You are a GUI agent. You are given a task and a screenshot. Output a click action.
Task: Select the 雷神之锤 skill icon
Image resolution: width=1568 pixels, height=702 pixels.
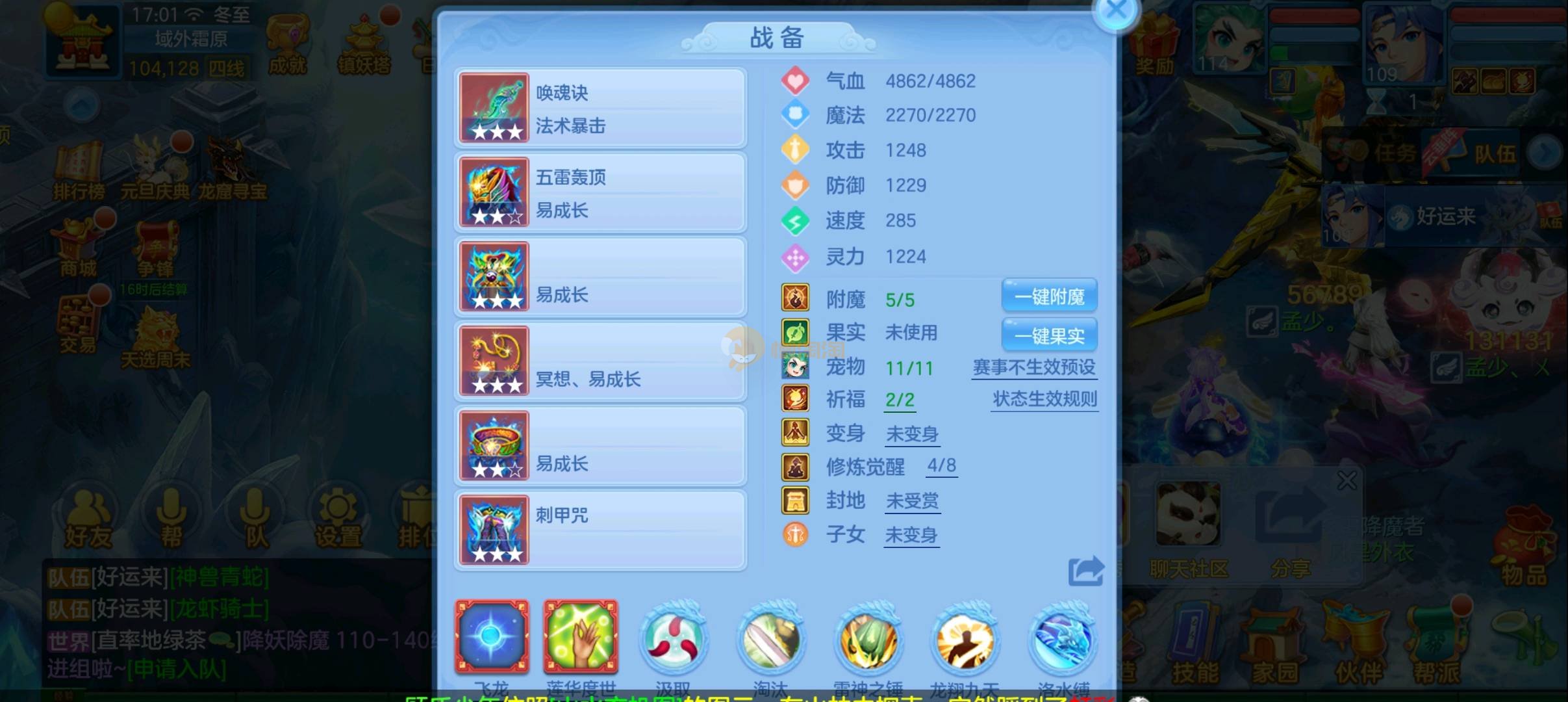(x=868, y=638)
